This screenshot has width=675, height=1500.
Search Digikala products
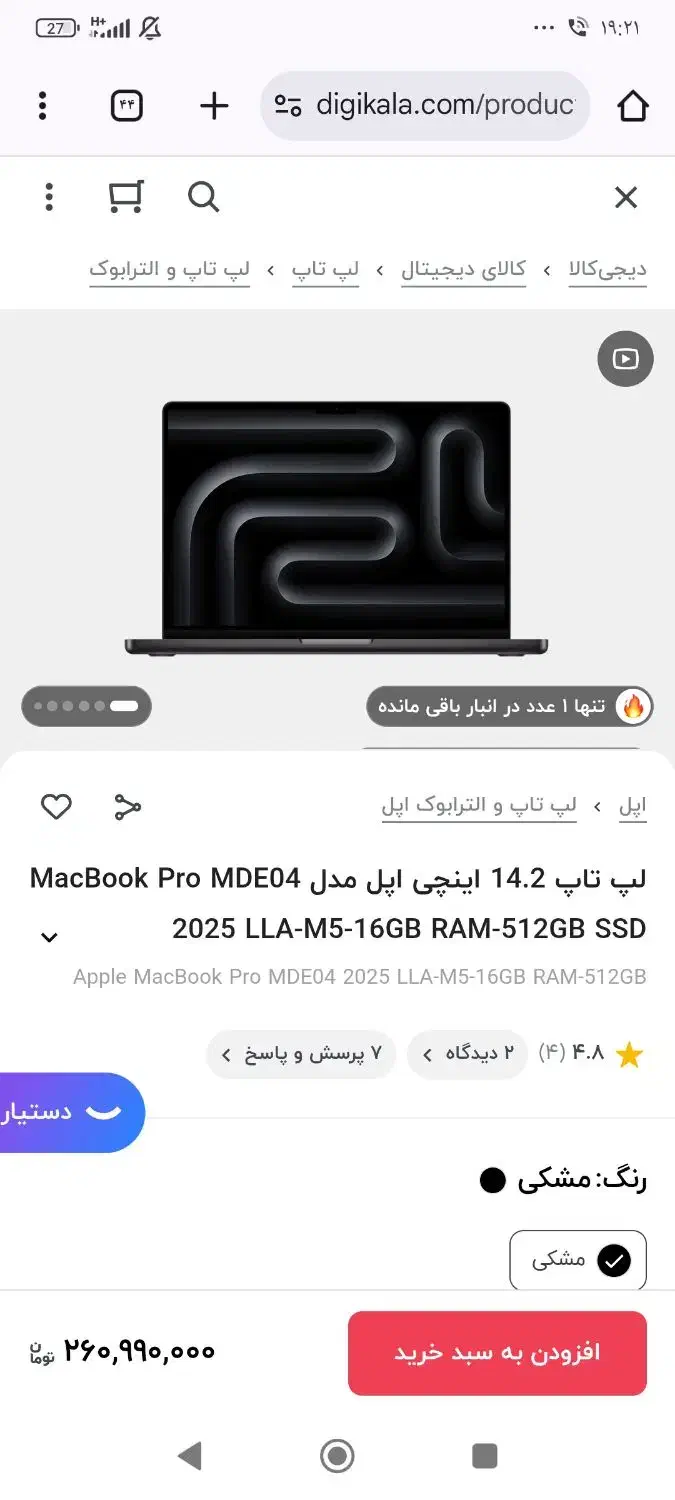pos(203,197)
